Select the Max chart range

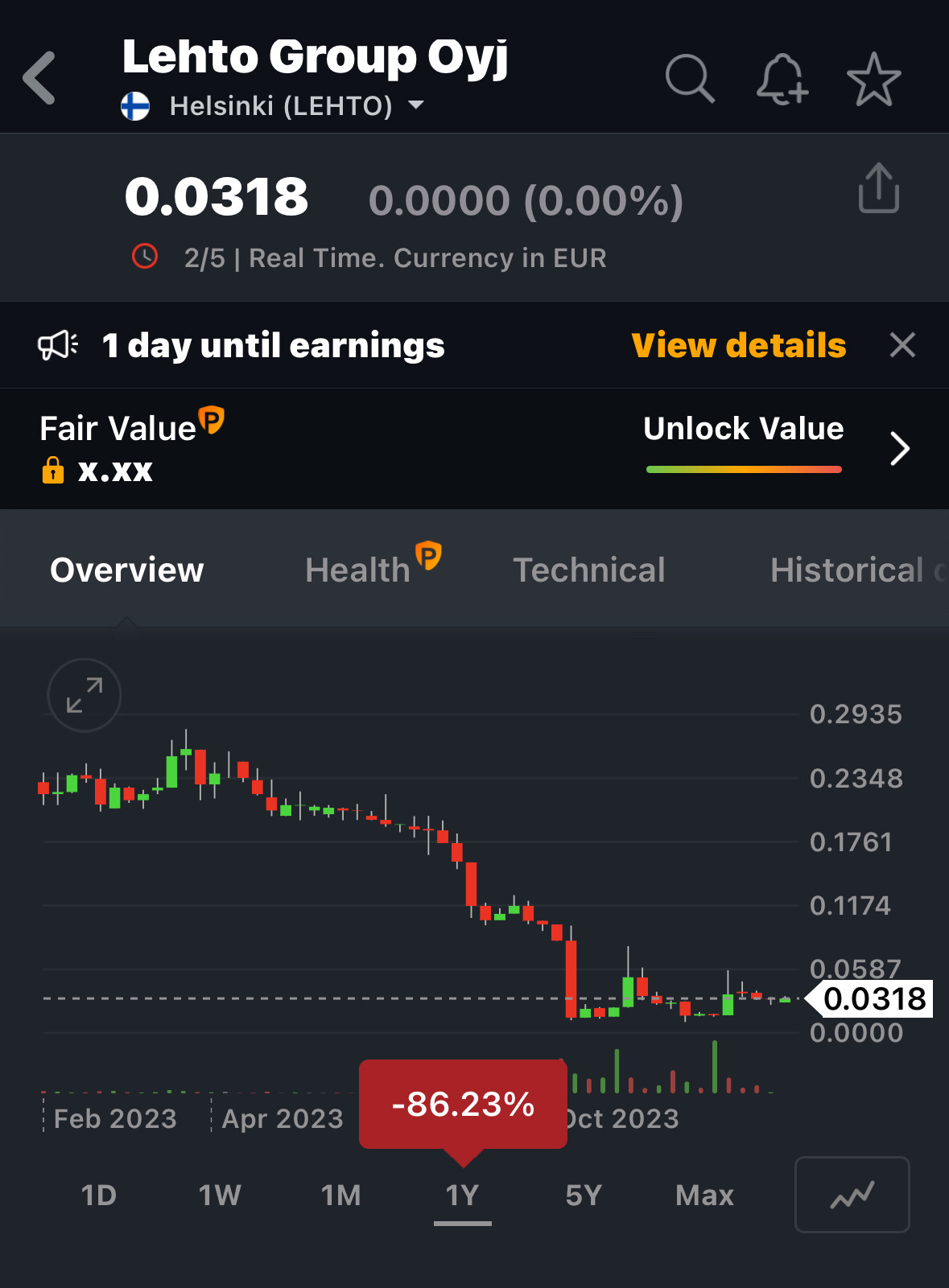[704, 1195]
